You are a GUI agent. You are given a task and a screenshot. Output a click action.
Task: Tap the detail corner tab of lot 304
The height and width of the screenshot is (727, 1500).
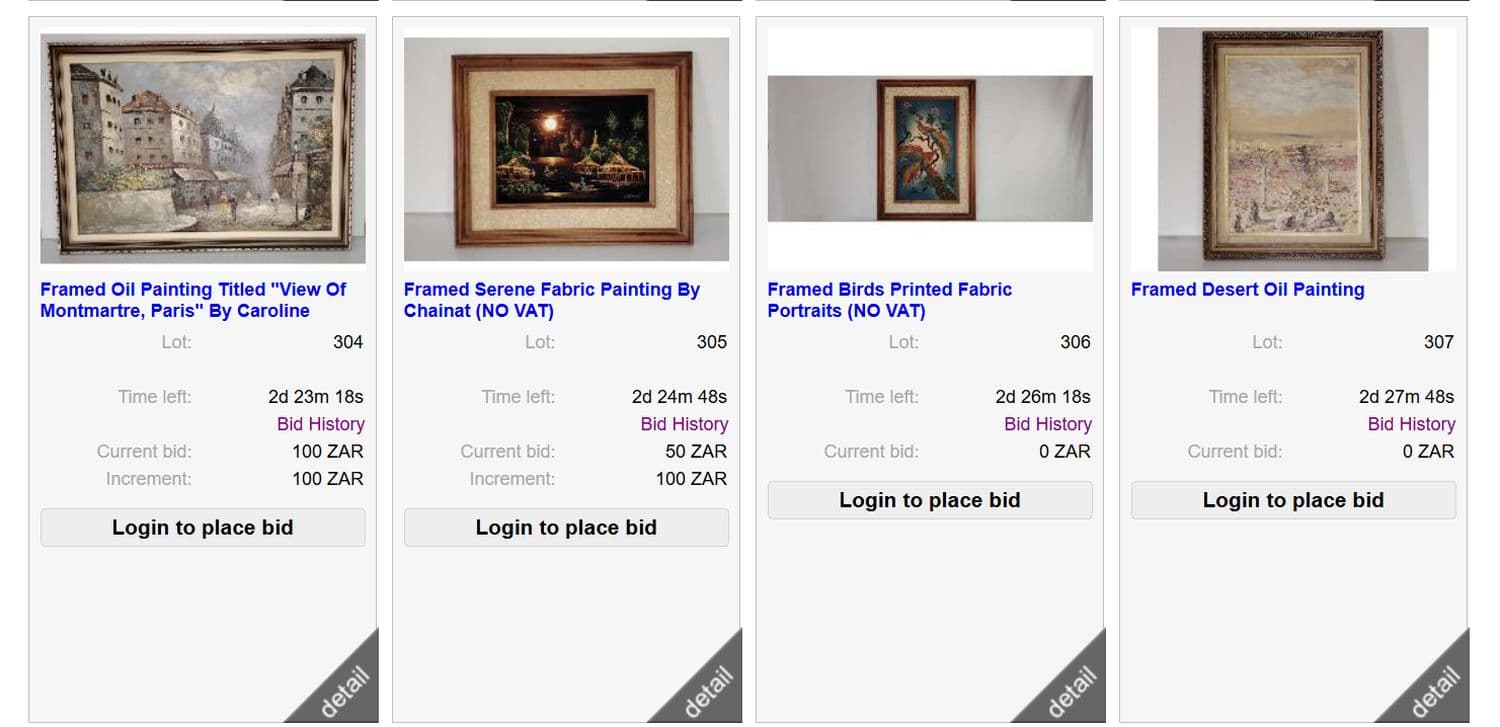(348, 692)
